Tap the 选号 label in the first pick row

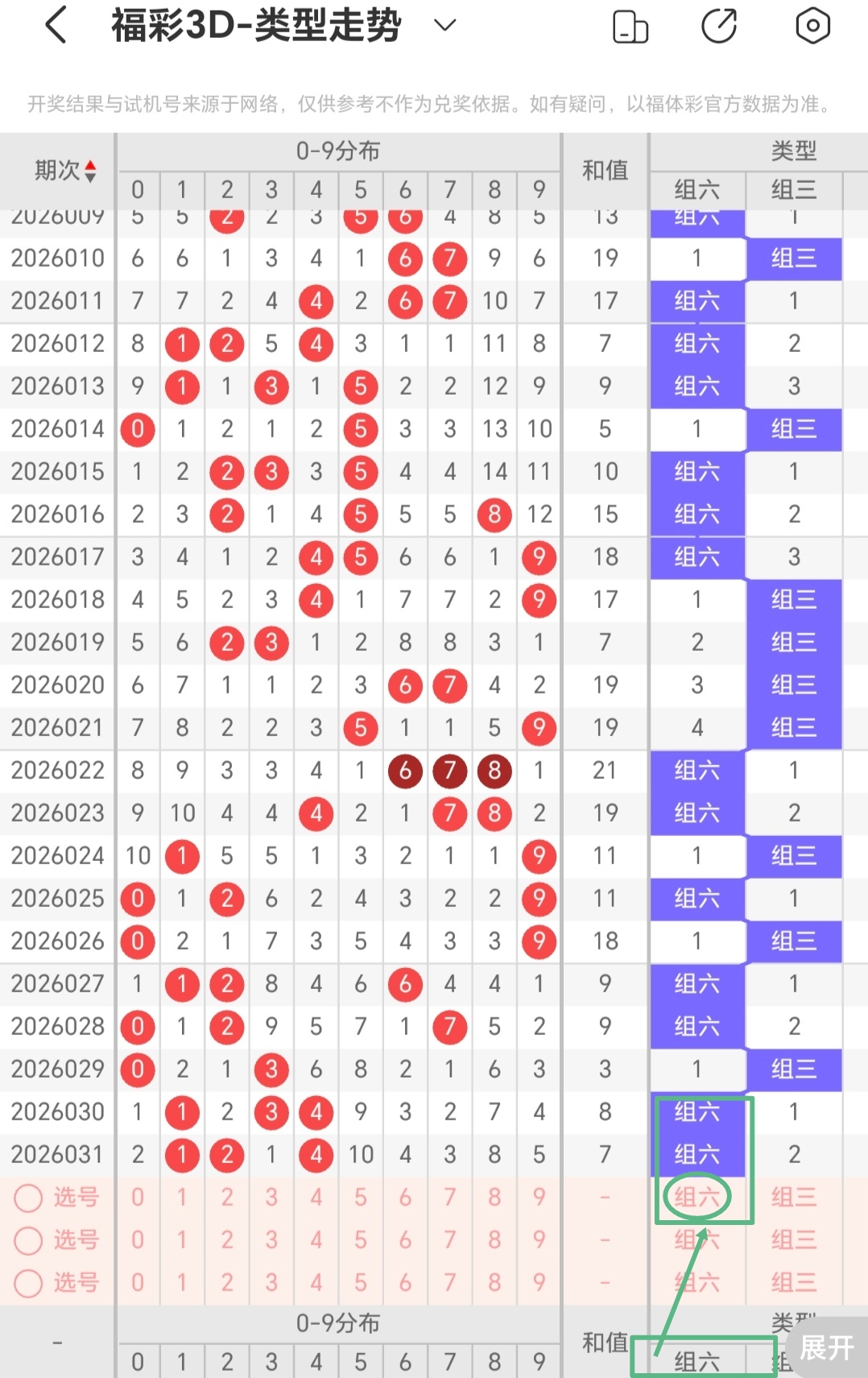click(x=78, y=1198)
